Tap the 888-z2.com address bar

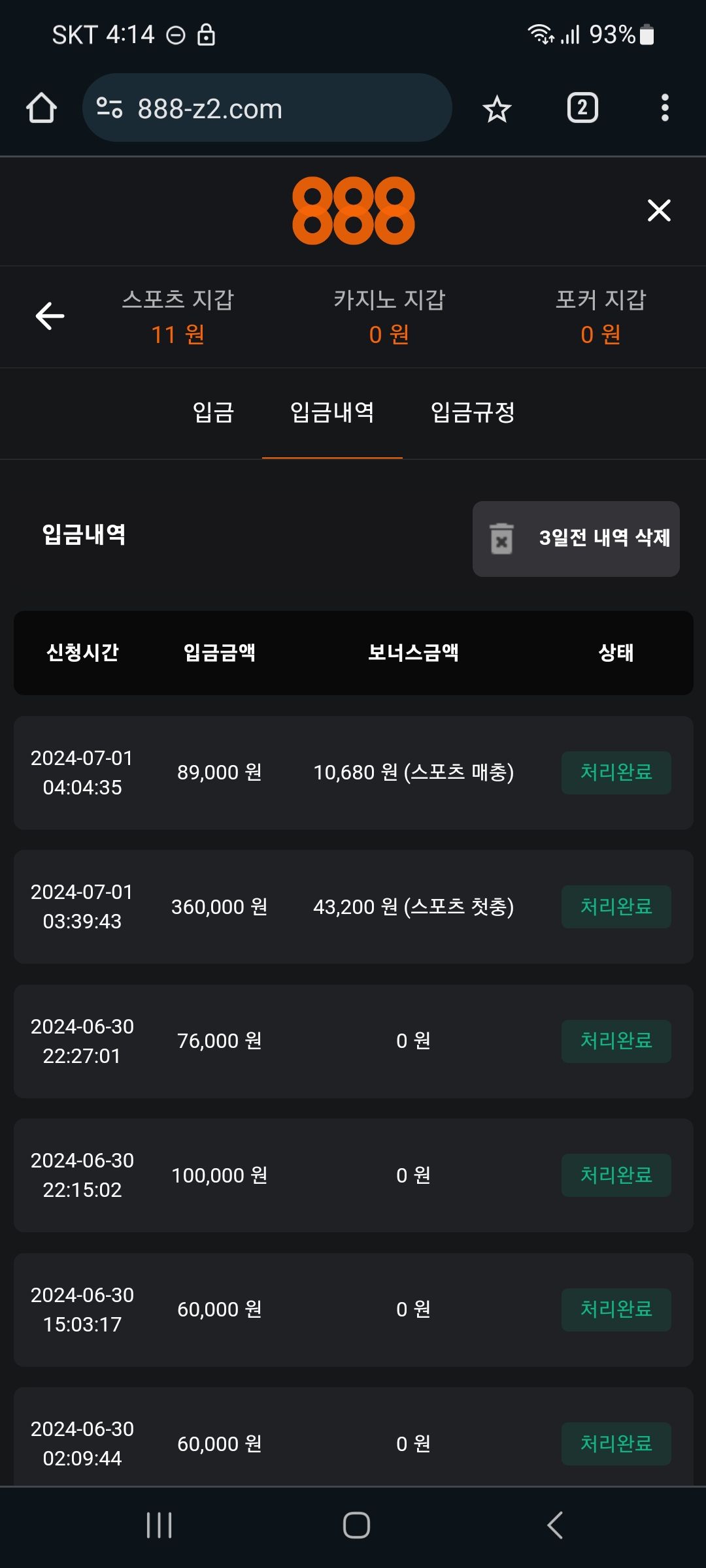[267, 108]
